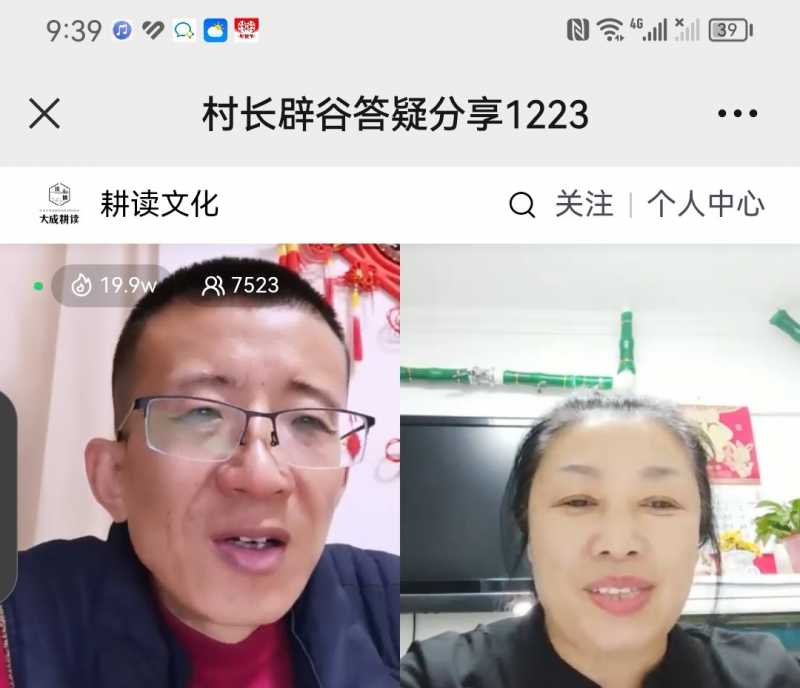Image resolution: width=800 pixels, height=688 pixels.
Task: Open the three-dot overflow menu
Action: [737, 114]
